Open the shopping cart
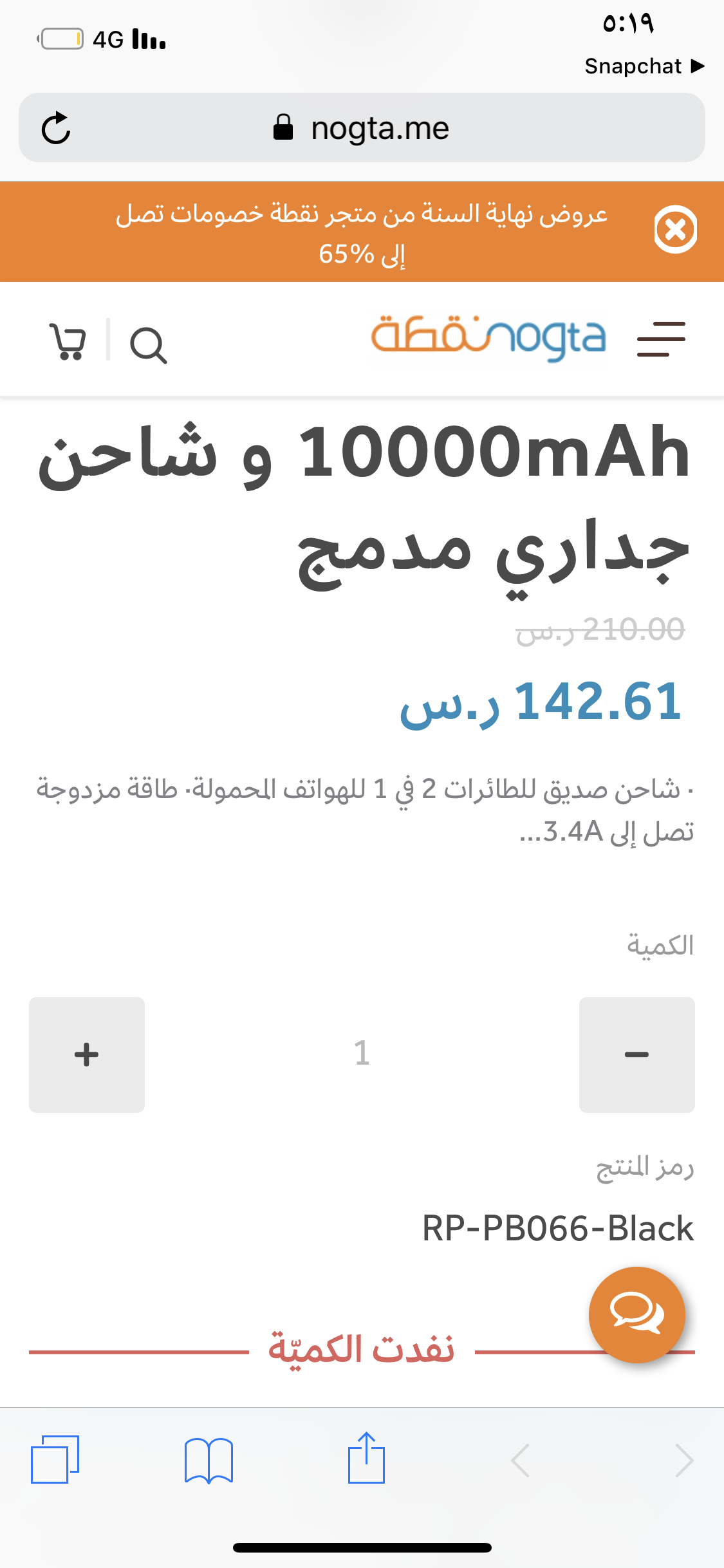Viewport: 724px width, 1568px height. (x=68, y=341)
